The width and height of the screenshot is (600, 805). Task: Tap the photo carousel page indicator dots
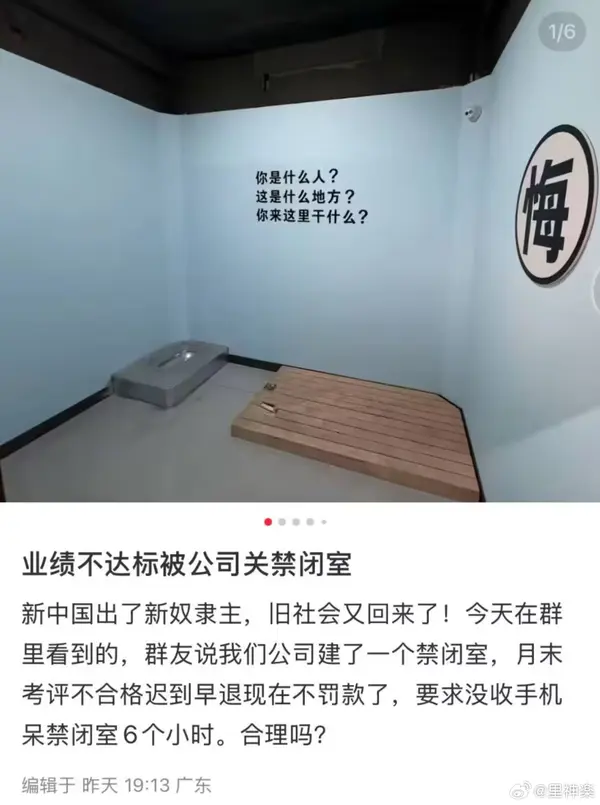pyautogui.click(x=296, y=521)
